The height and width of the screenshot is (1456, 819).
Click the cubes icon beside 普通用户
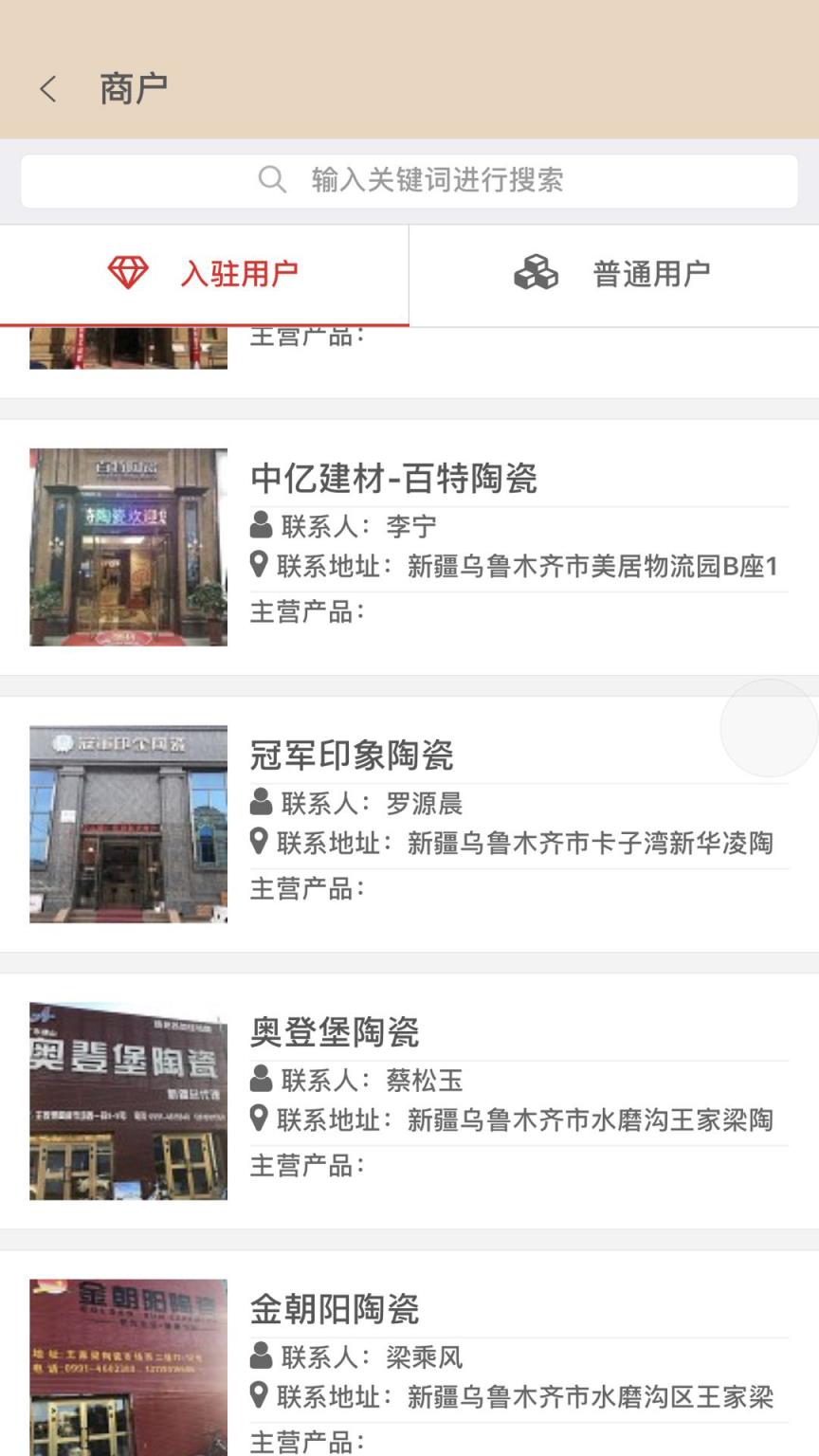click(537, 272)
